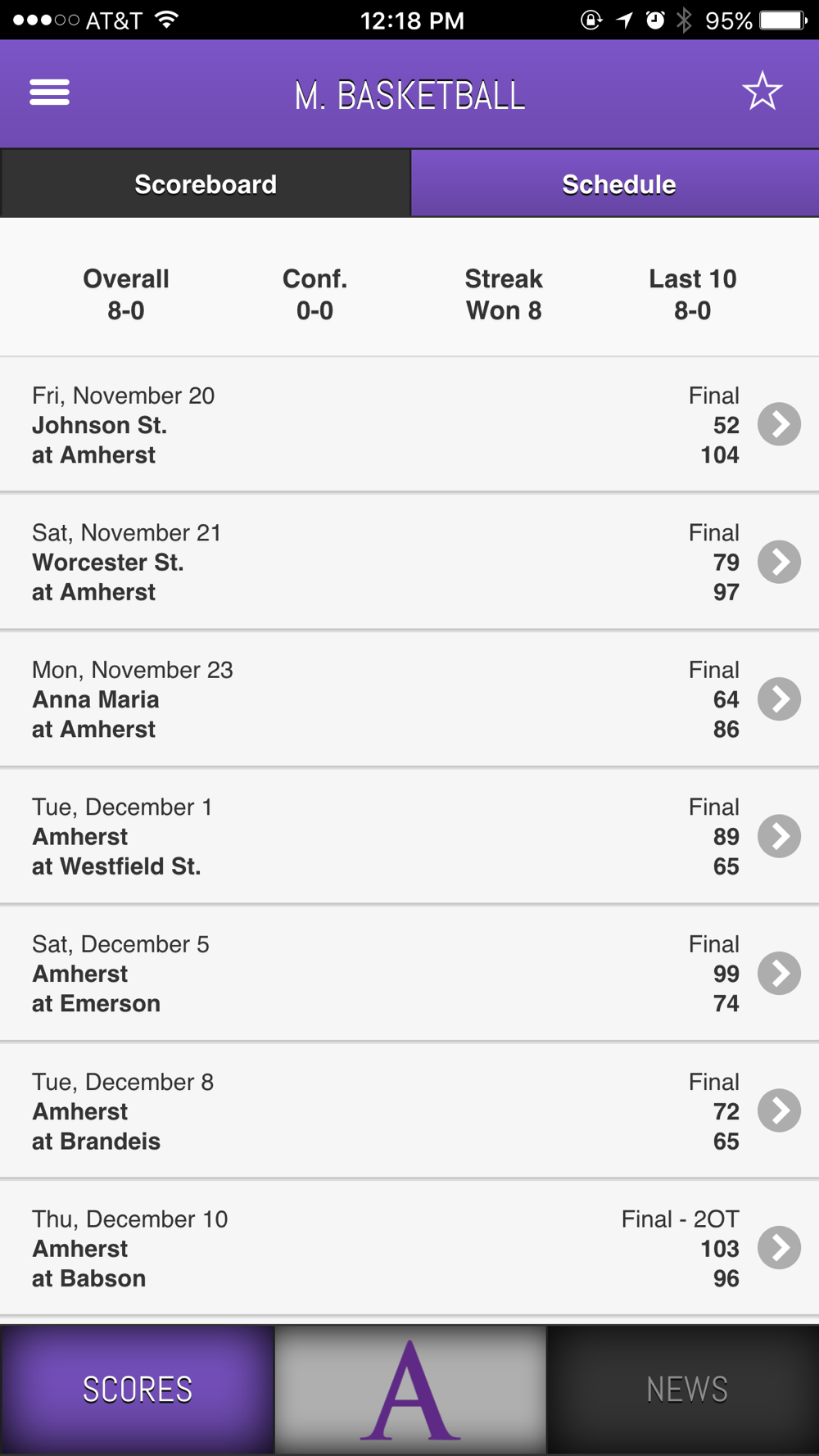Favorite M. Basketball with the star
The image size is (819, 1456).
tap(762, 92)
